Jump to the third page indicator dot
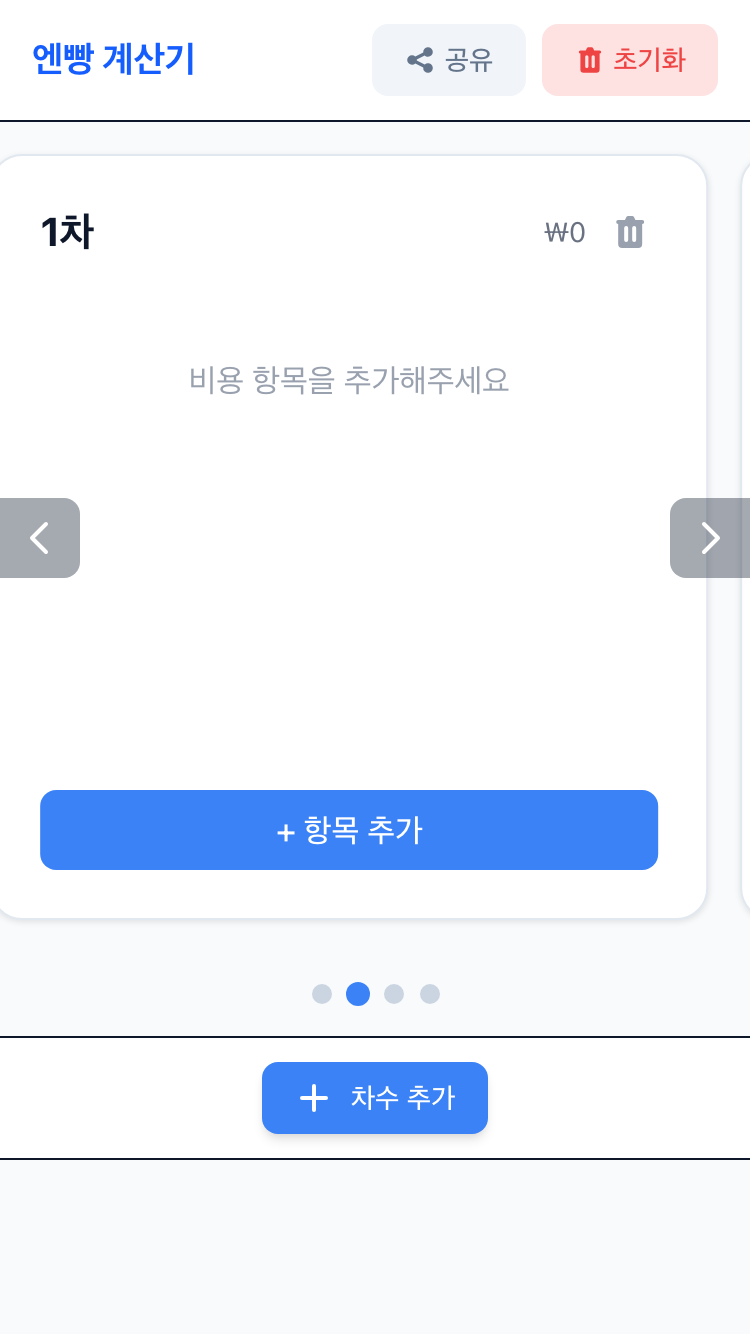Screen dimensions: 750x1334 [394, 994]
